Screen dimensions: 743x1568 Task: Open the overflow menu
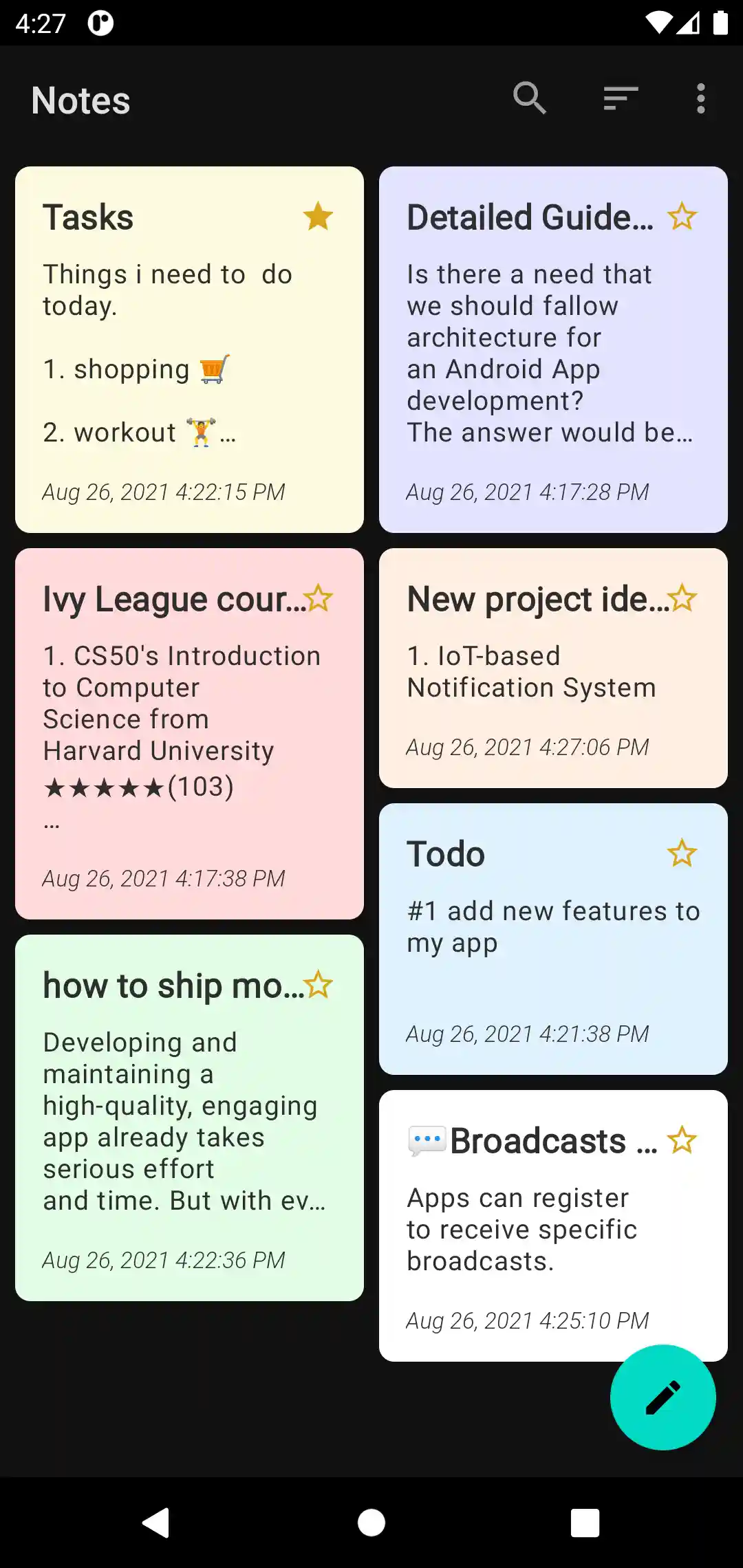coord(700,98)
